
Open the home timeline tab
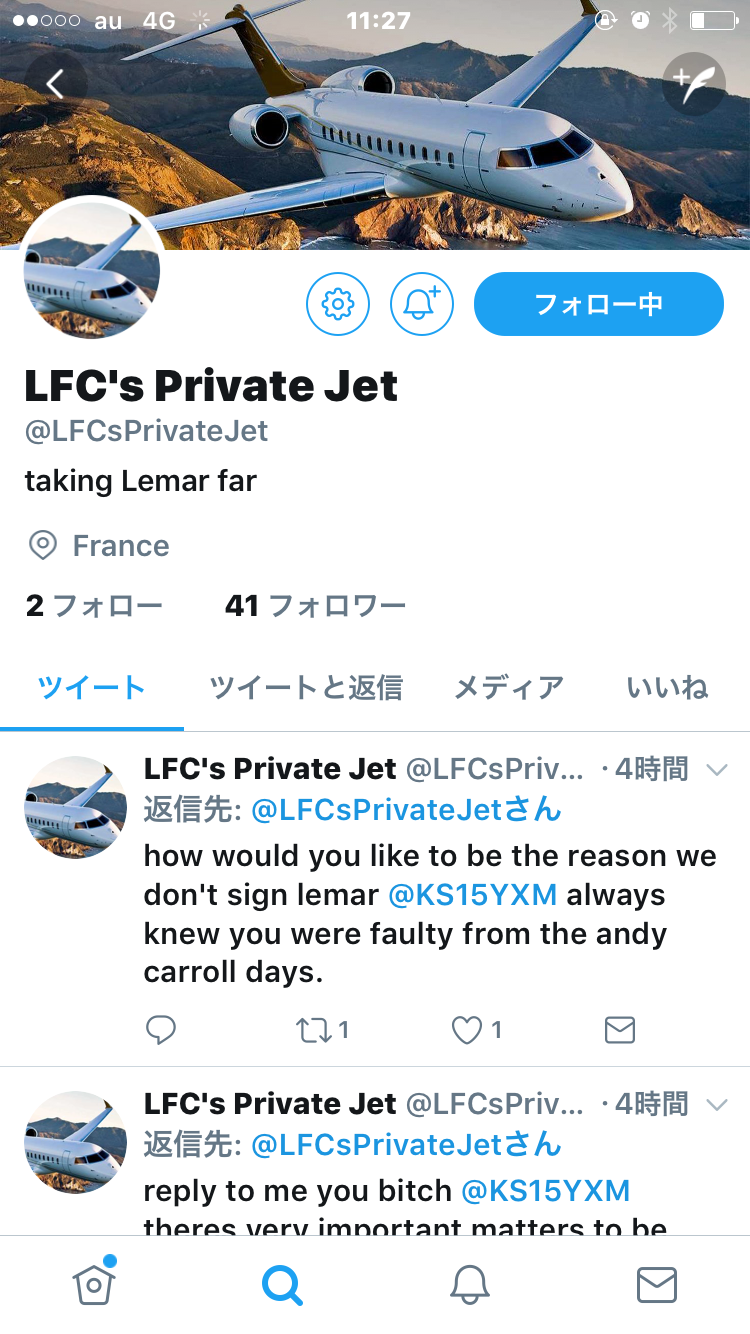(x=94, y=1285)
